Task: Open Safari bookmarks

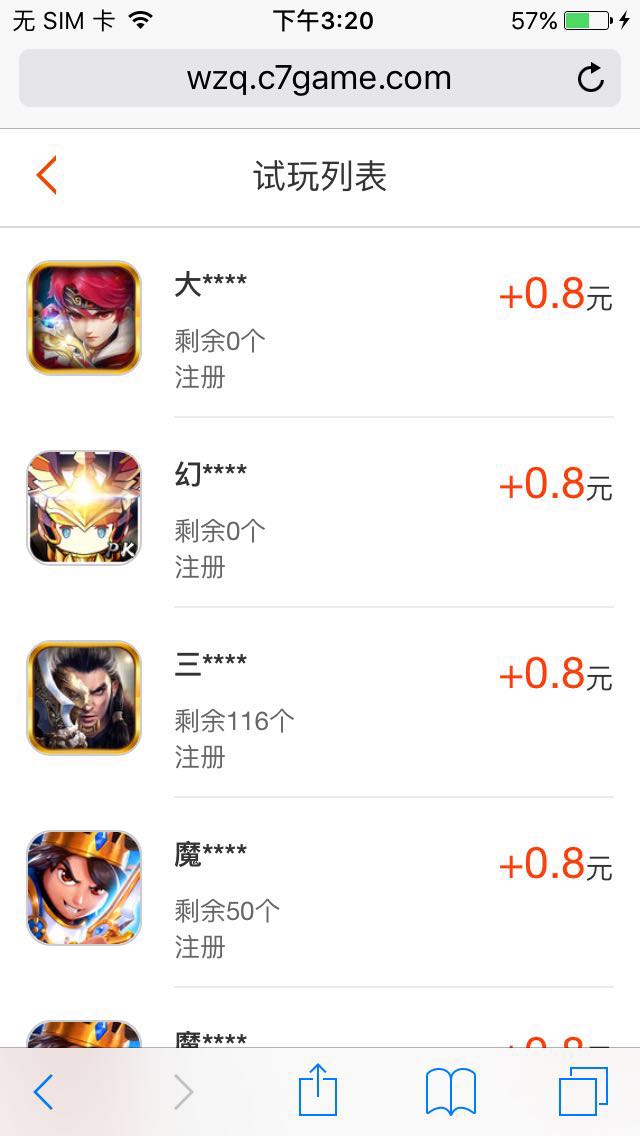Action: pyautogui.click(x=451, y=1092)
